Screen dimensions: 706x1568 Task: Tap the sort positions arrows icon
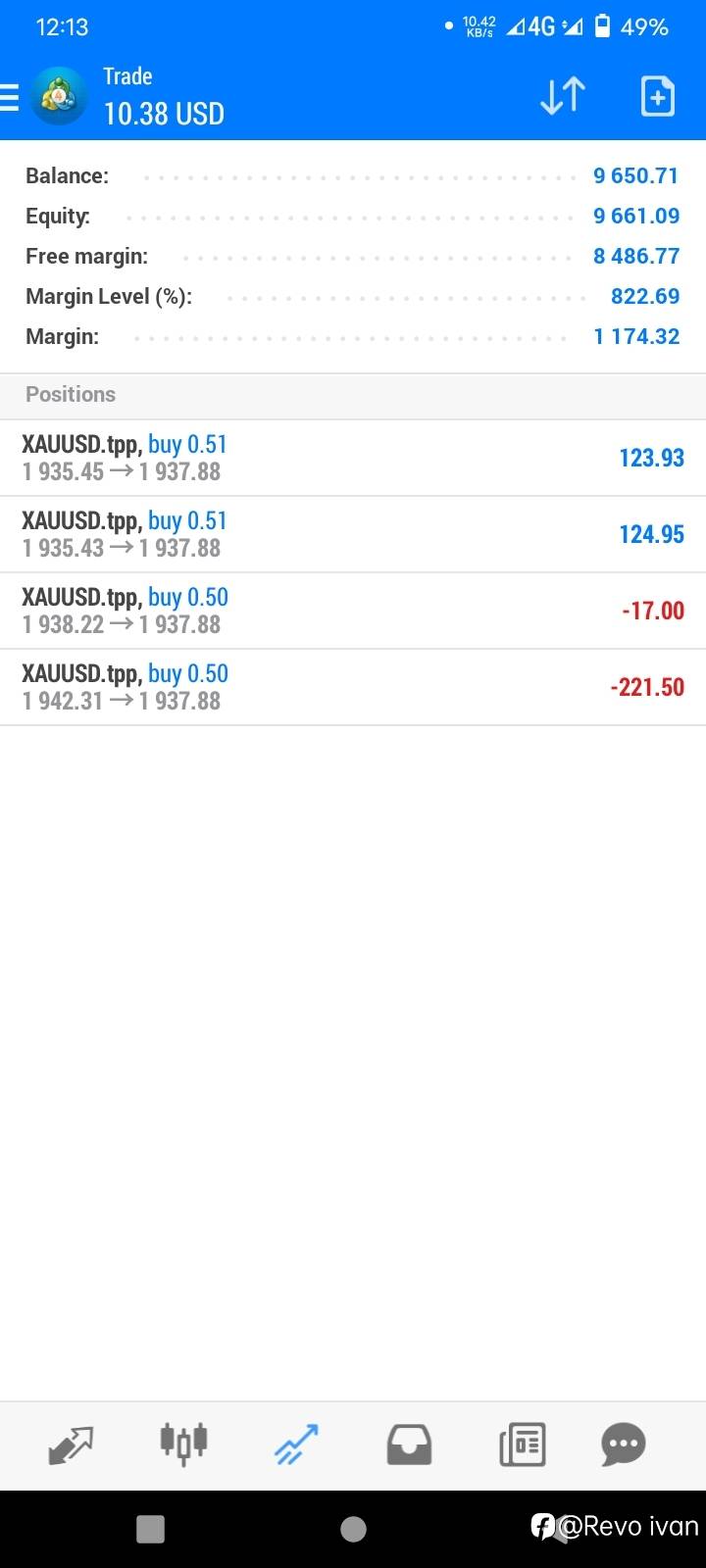pyautogui.click(x=563, y=96)
